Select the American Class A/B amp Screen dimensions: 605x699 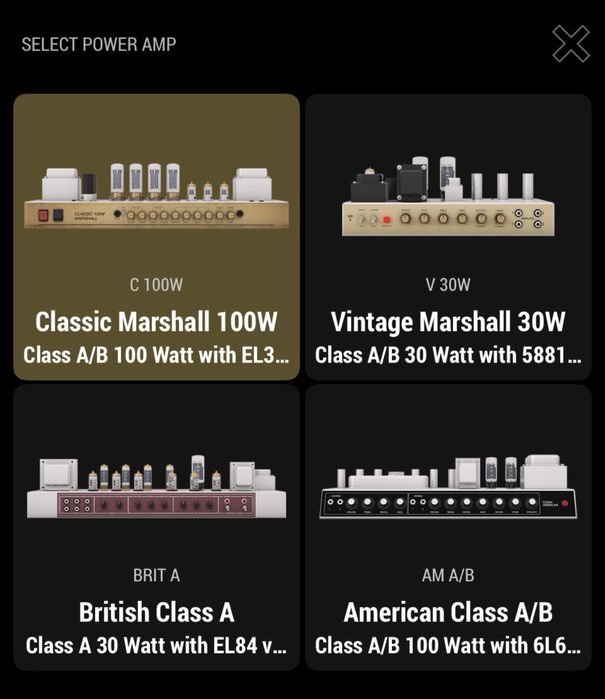[x=448, y=527]
